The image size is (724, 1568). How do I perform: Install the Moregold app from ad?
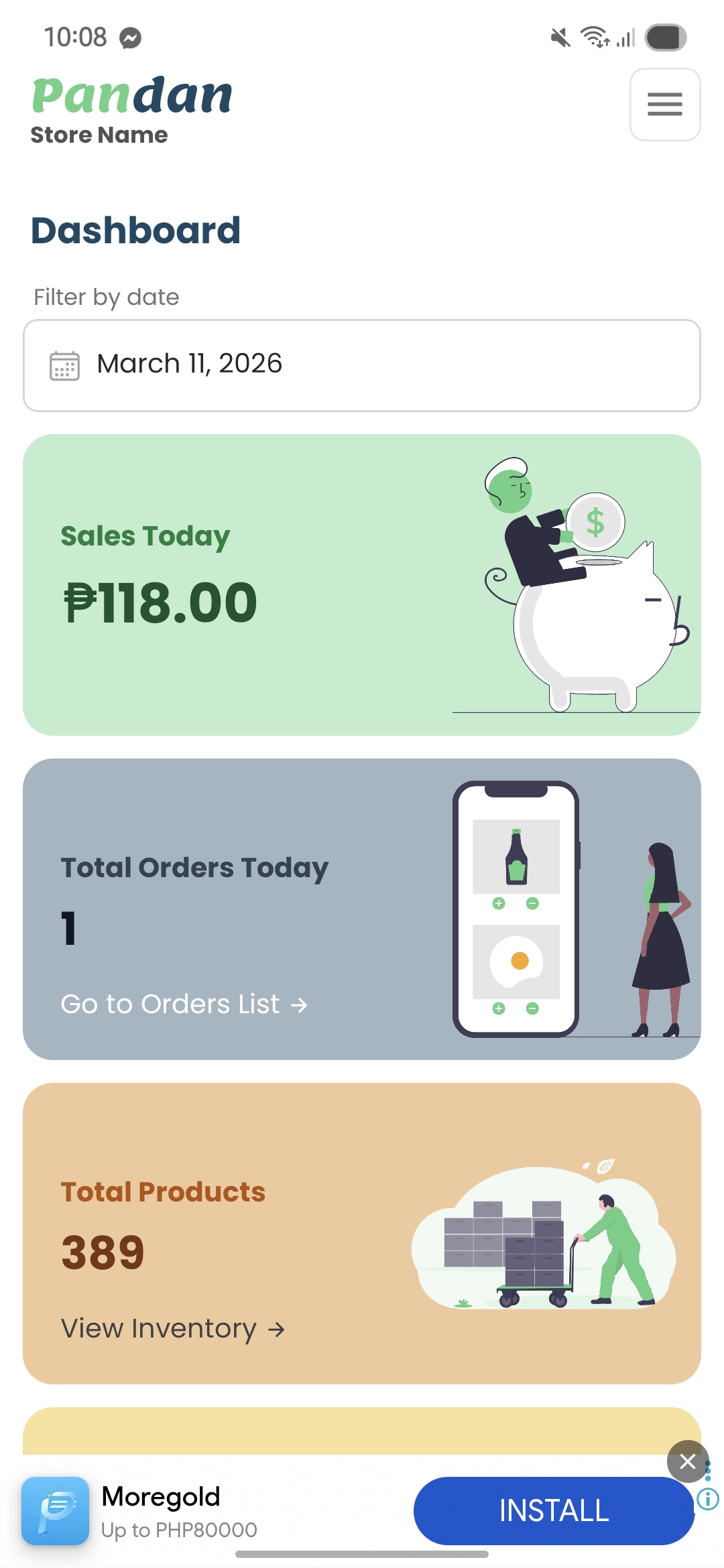point(553,1511)
